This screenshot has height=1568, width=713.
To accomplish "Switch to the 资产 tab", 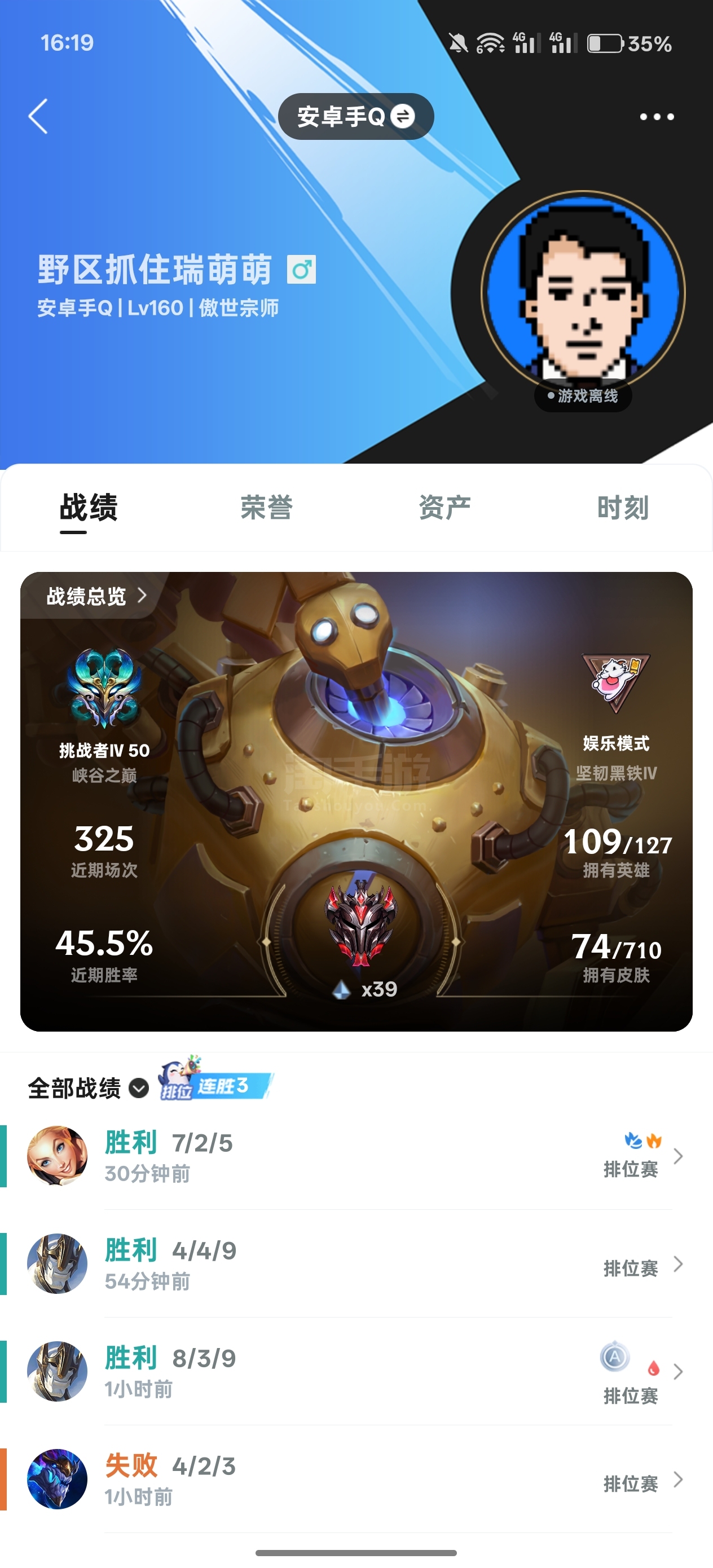I will pos(445,508).
